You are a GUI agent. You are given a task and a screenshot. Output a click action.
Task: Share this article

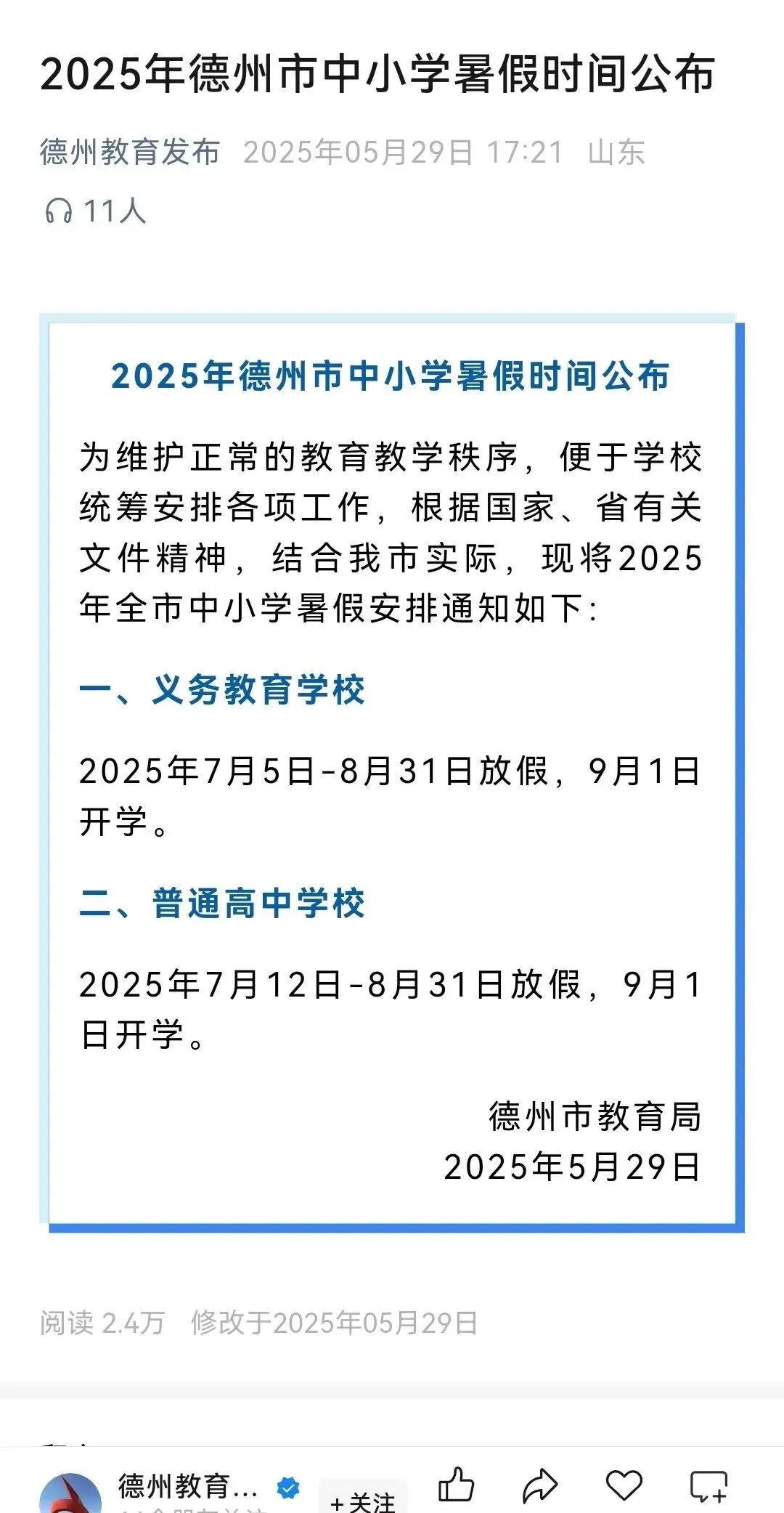540,1485
